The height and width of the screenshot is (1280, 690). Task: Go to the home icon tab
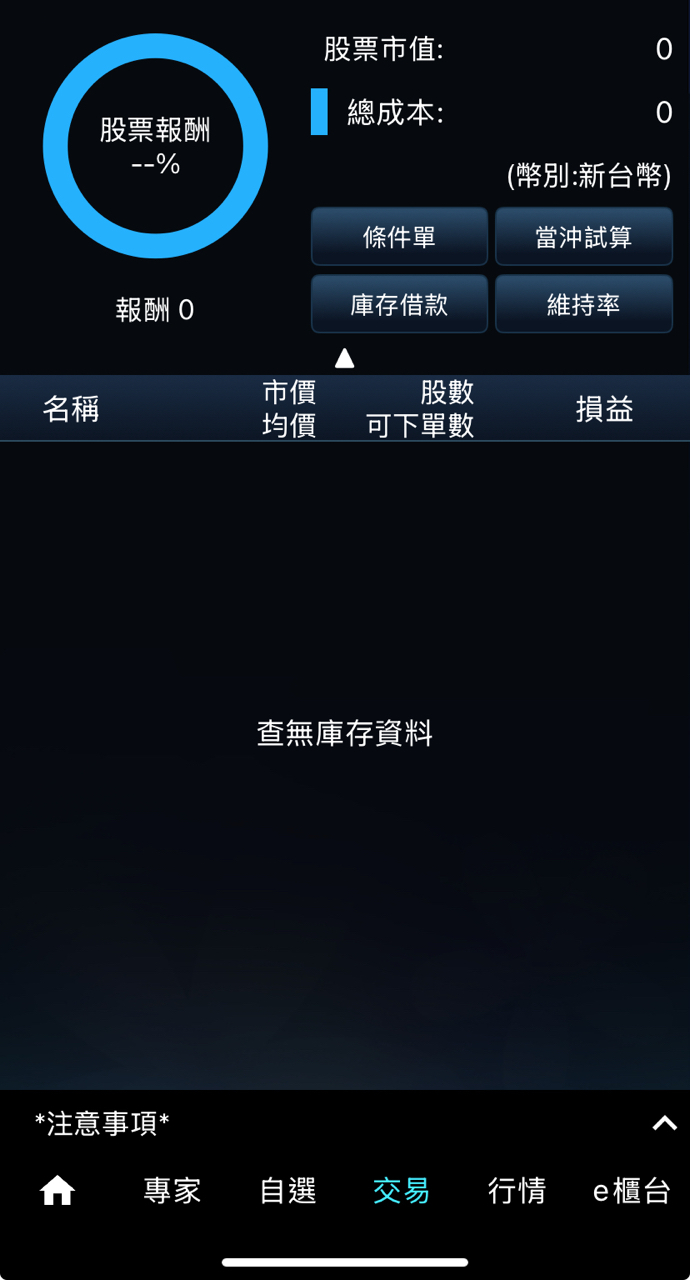pos(57,1190)
